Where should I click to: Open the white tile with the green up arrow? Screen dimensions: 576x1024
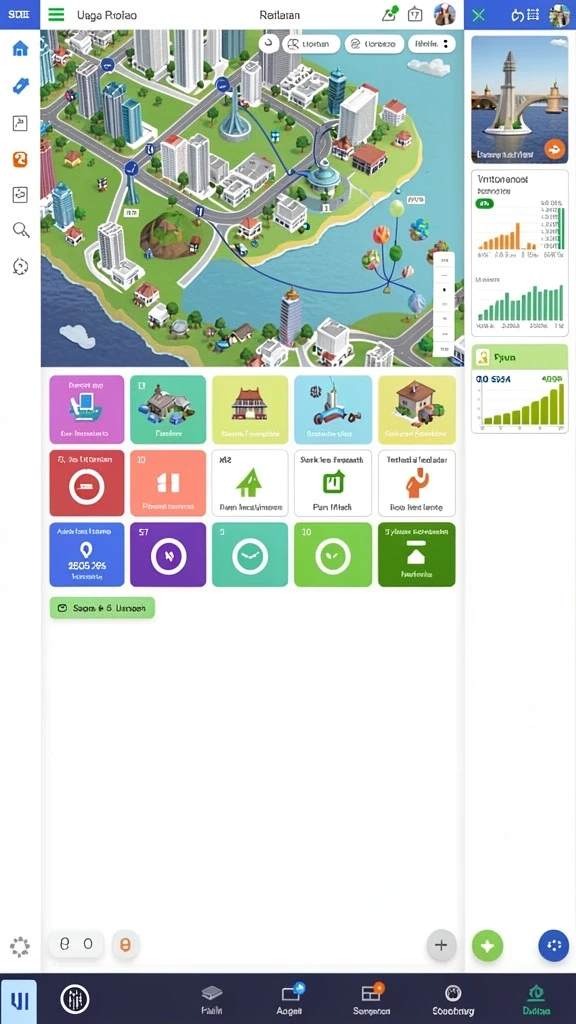[x=250, y=483]
